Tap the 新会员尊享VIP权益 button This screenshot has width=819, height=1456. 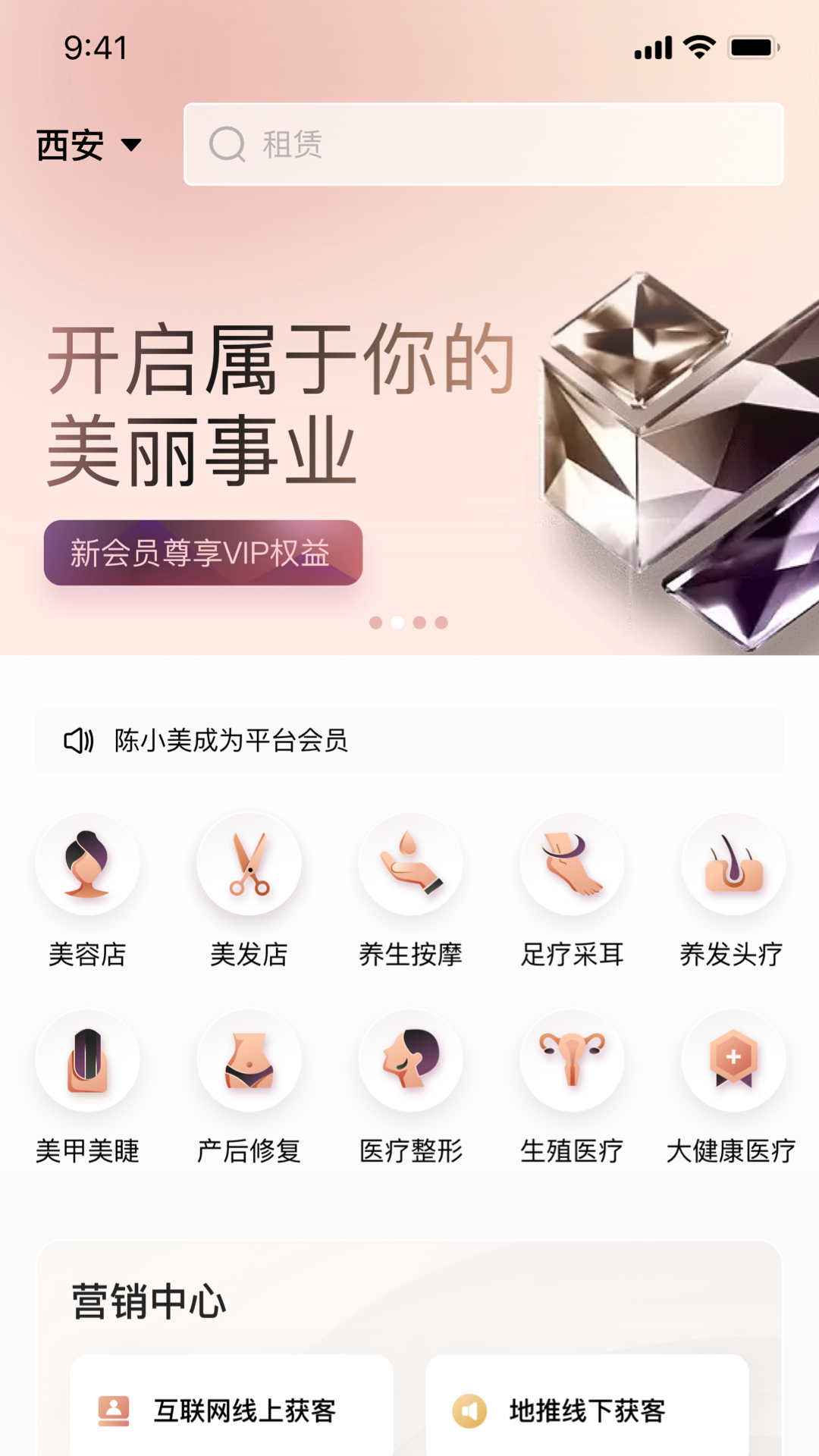202,553
